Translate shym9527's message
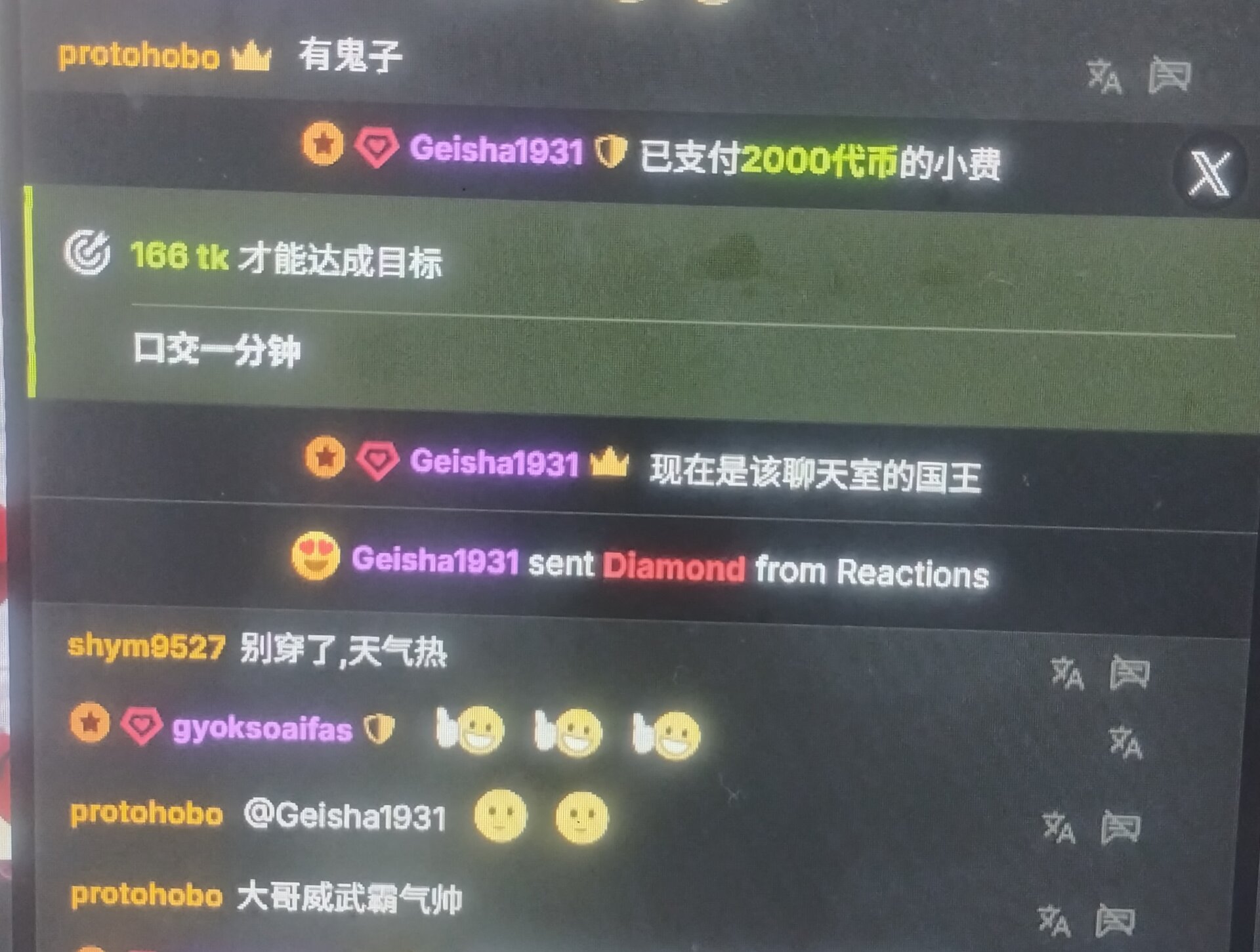The image size is (1260, 952). click(x=1067, y=674)
